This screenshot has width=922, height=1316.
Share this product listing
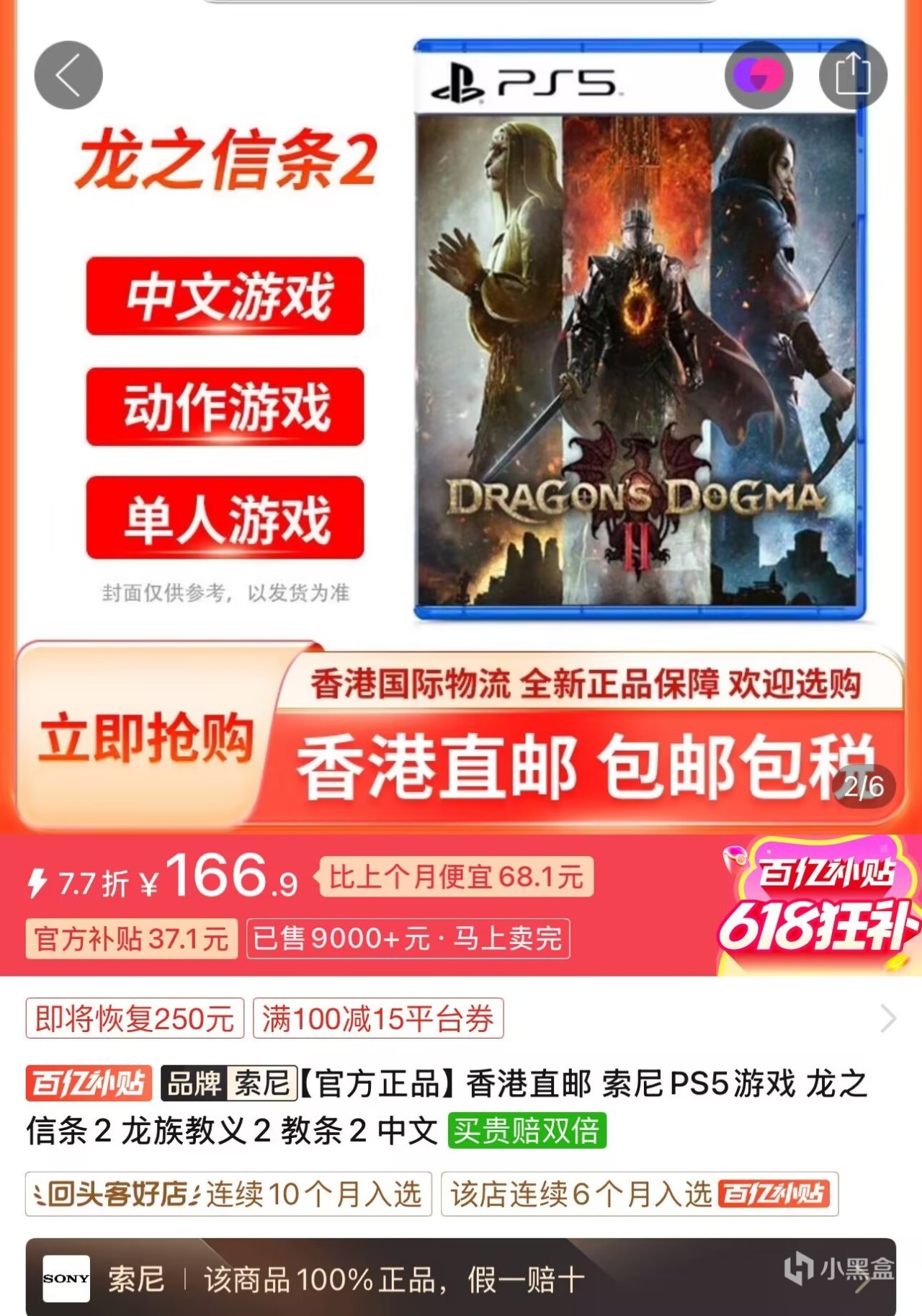click(852, 75)
